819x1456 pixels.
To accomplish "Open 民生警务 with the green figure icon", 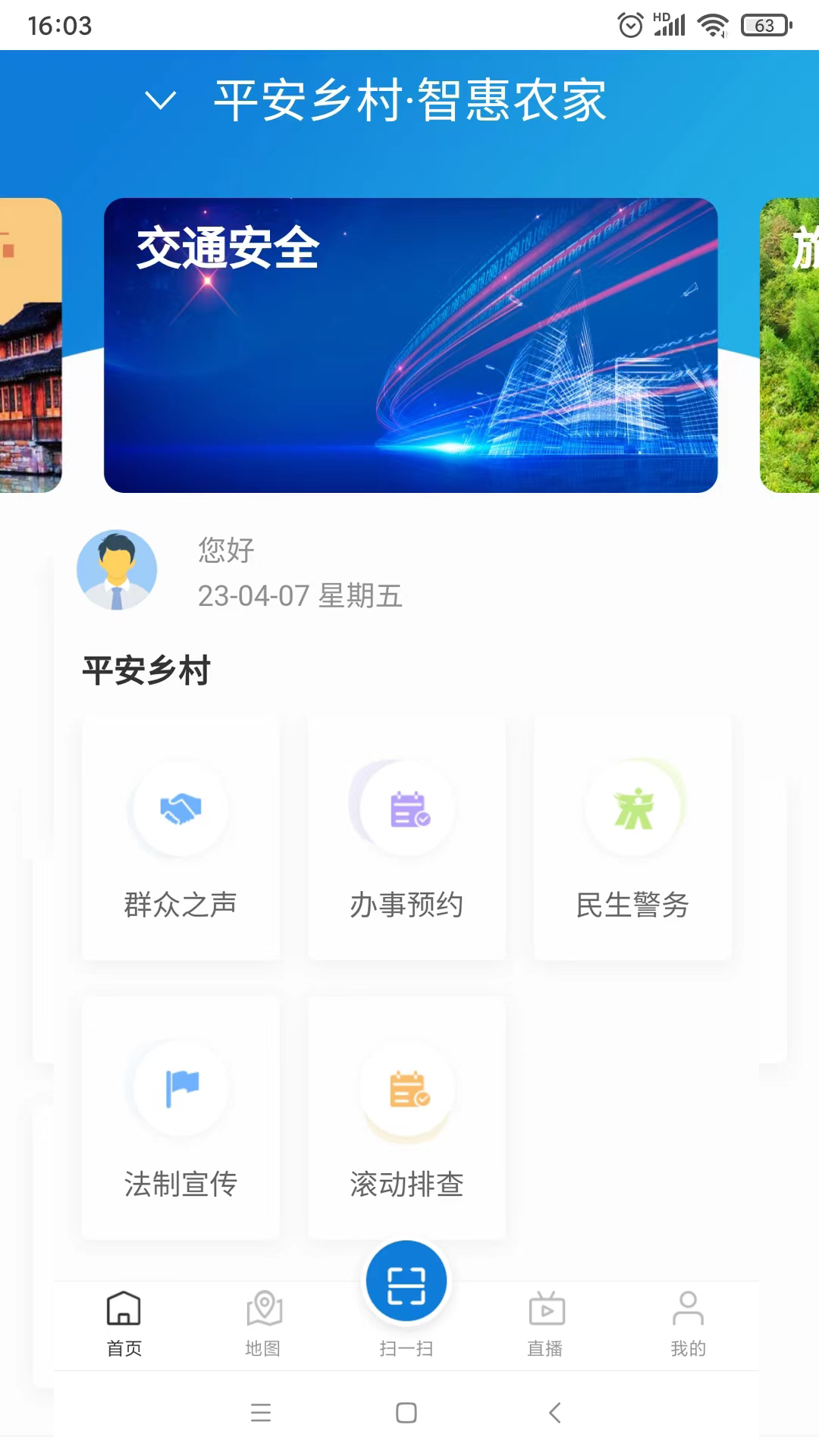I will tap(633, 809).
